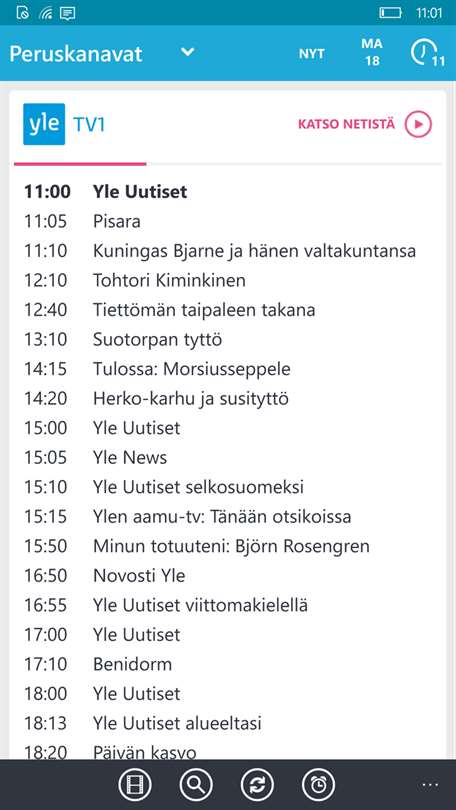Open the three-dot overflow menu

click(430, 785)
